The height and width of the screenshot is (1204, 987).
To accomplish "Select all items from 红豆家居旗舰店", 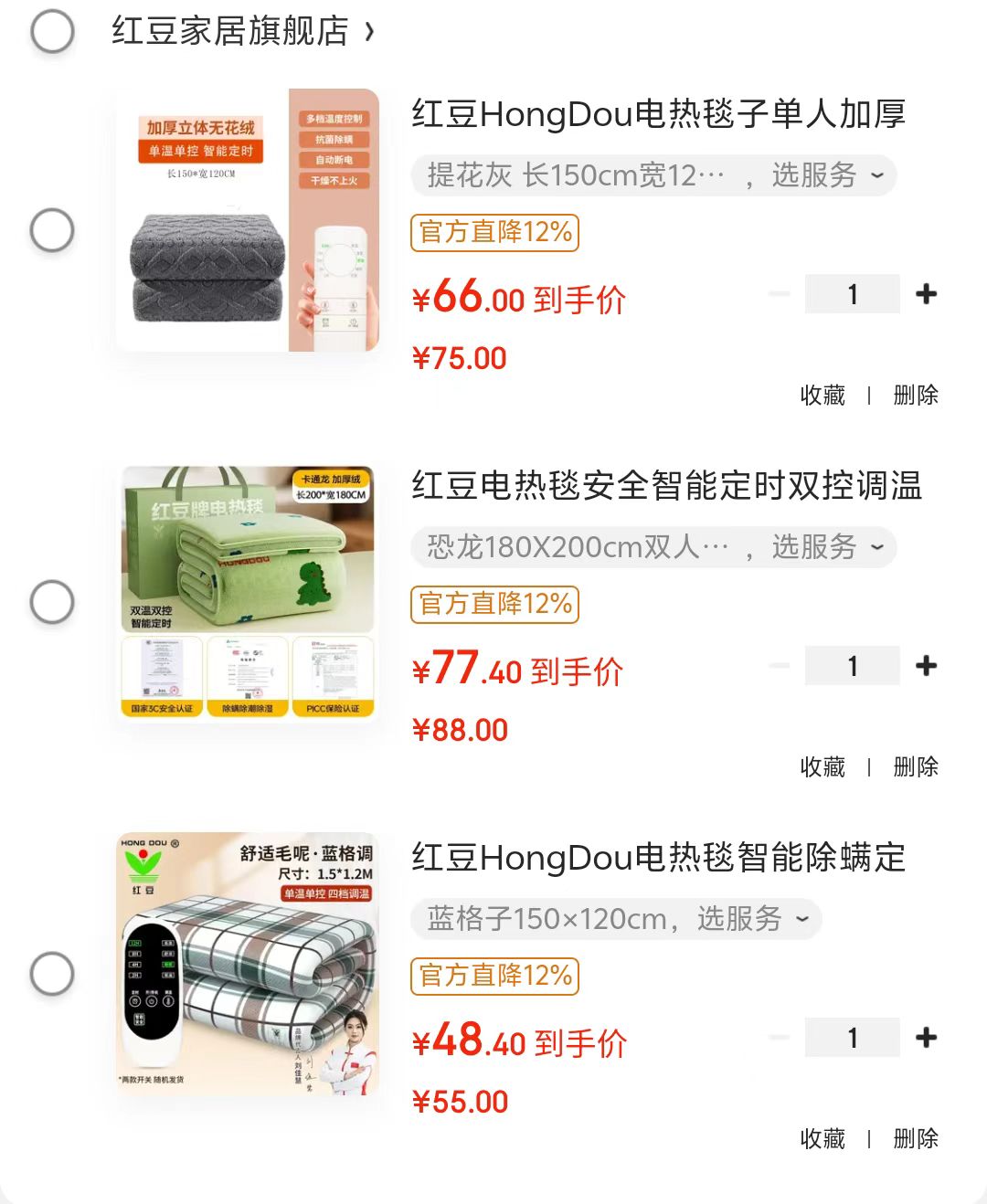I will [x=52, y=32].
